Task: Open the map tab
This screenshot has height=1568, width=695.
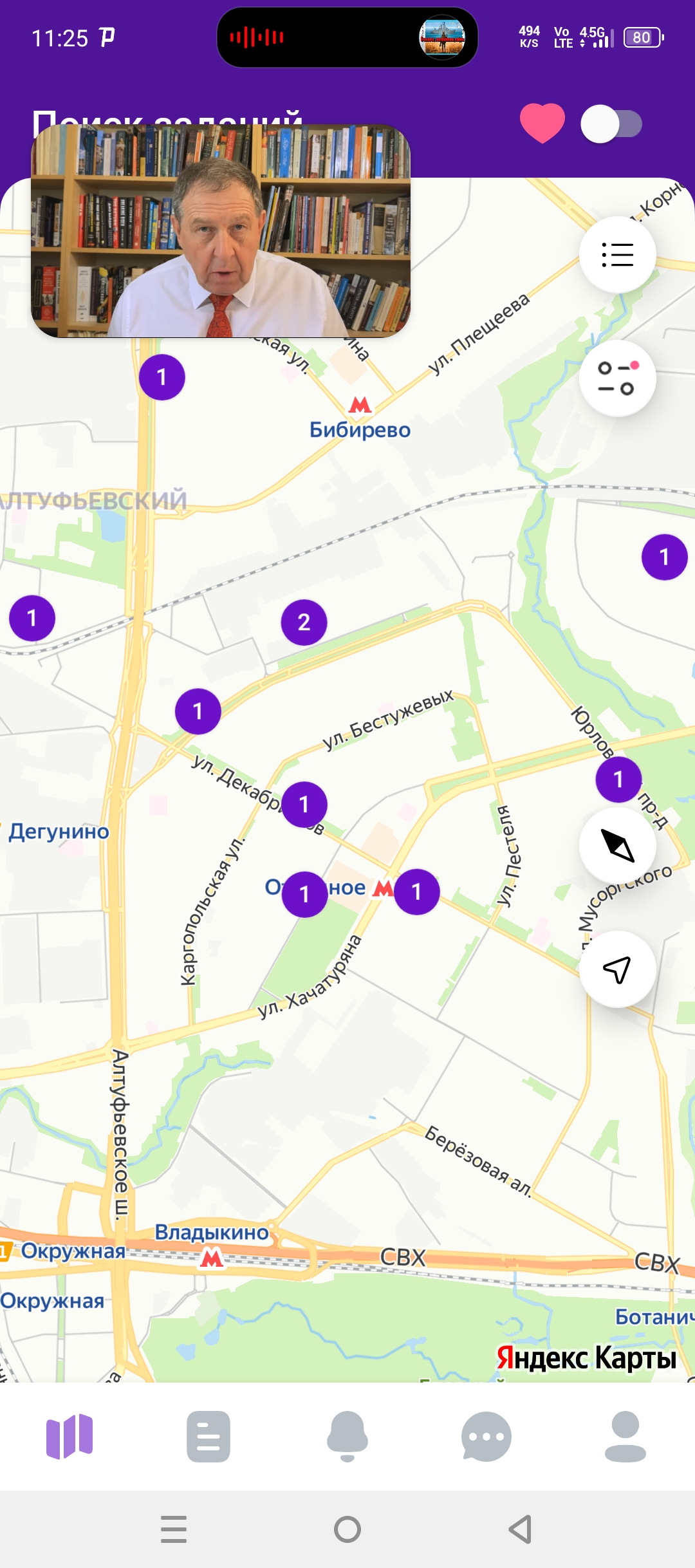Action: click(x=69, y=1437)
